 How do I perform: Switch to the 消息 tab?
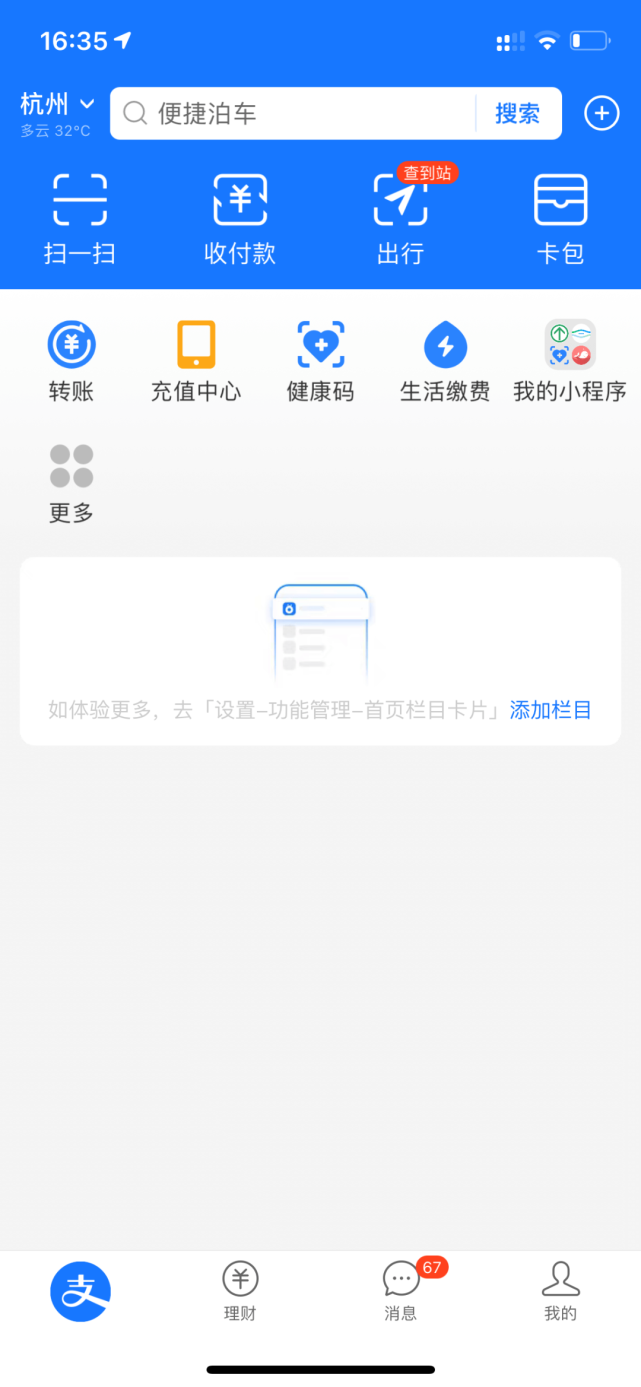coord(401,1292)
